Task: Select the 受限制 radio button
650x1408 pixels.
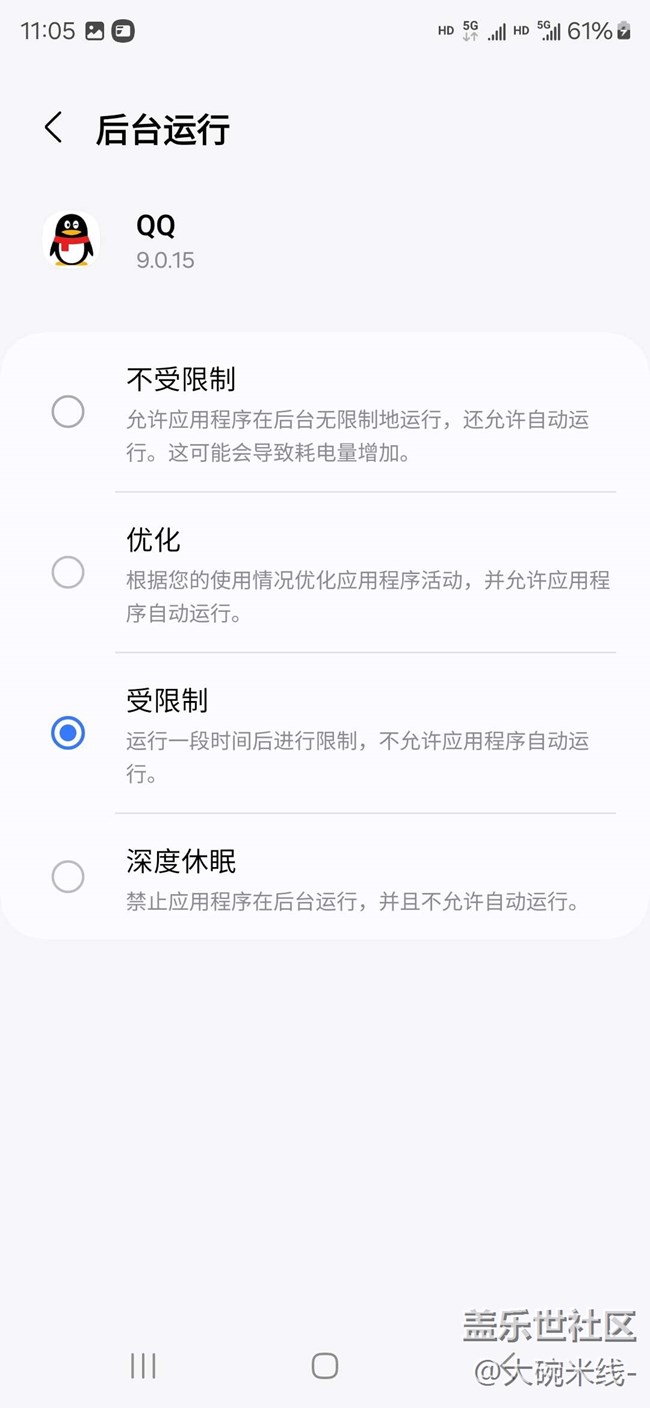Action: (x=68, y=734)
